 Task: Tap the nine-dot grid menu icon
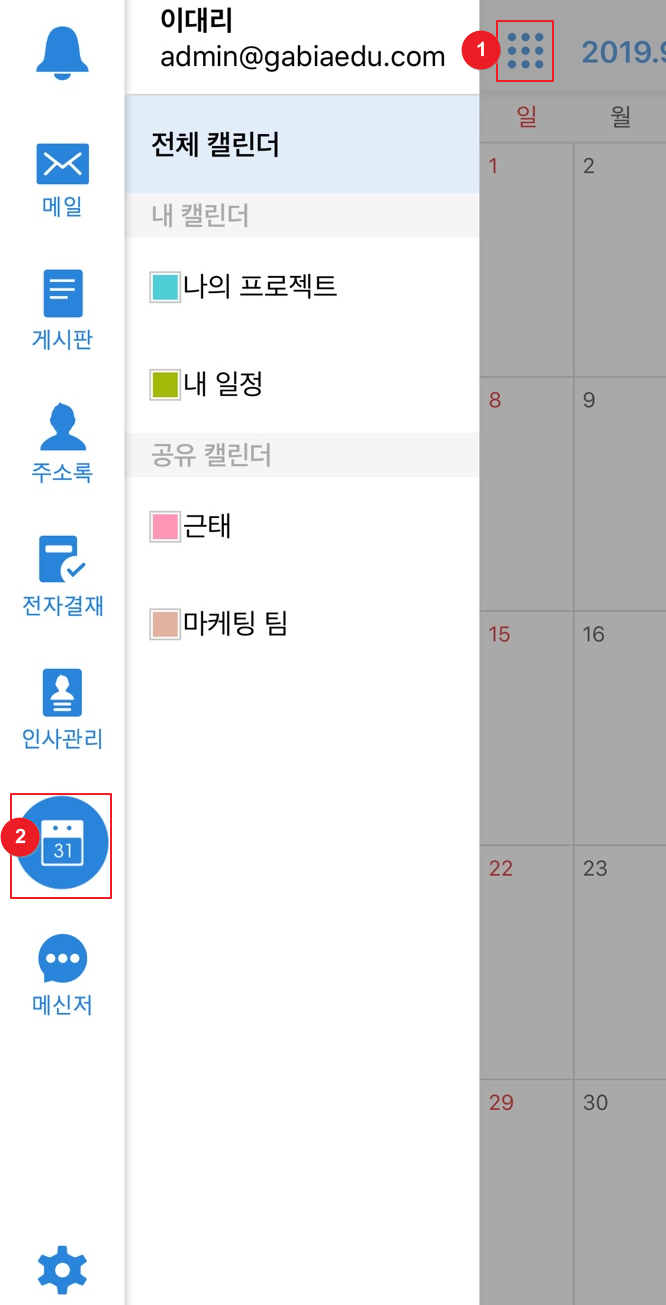[x=525, y=50]
